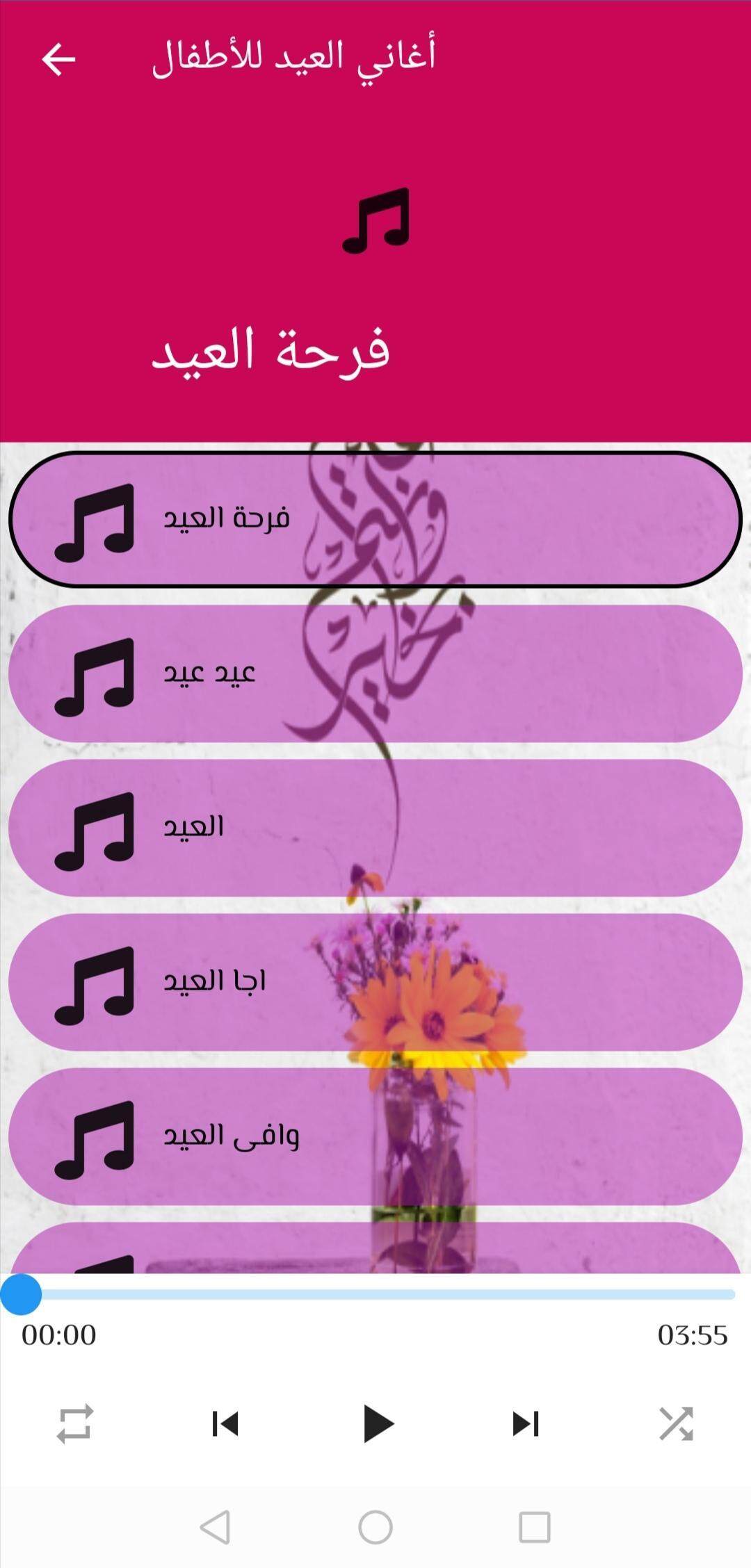The height and width of the screenshot is (1568, 751).
Task: Skip to the previous track
Action: pyautogui.click(x=225, y=1423)
